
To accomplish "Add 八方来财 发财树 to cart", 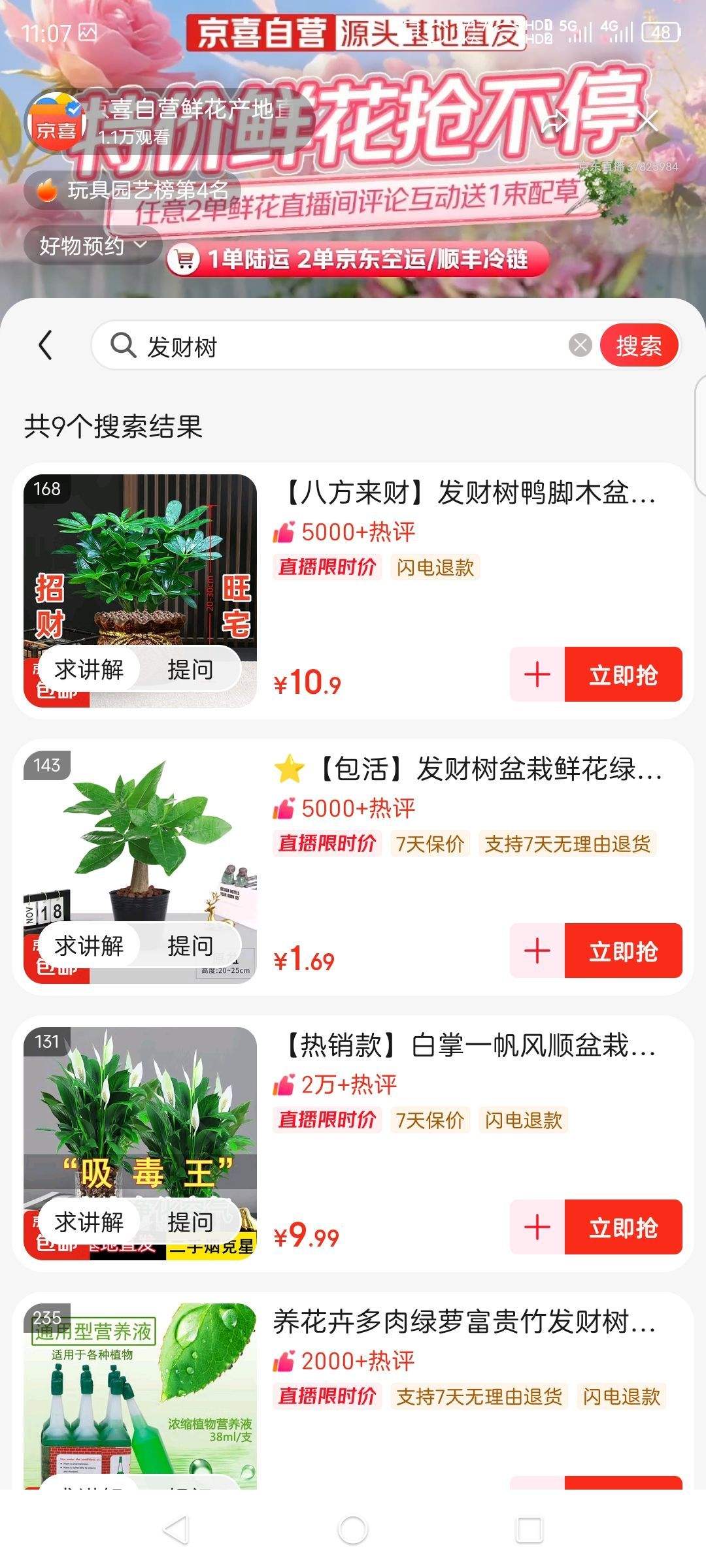I will point(537,674).
